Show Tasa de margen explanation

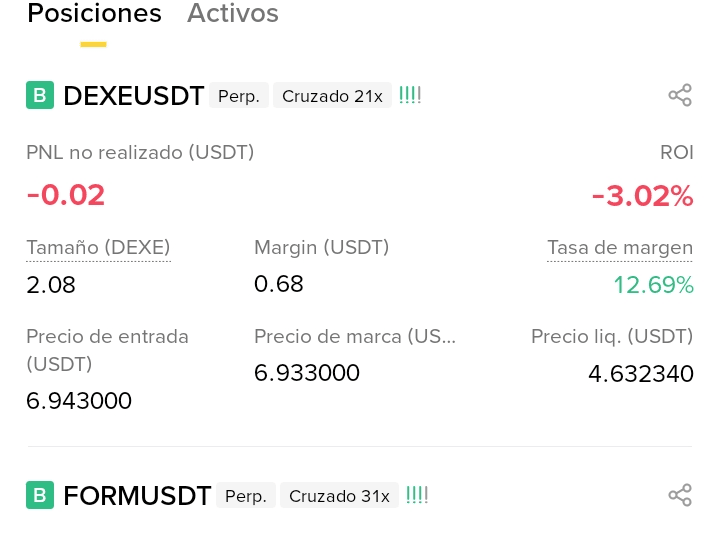(620, 248)
